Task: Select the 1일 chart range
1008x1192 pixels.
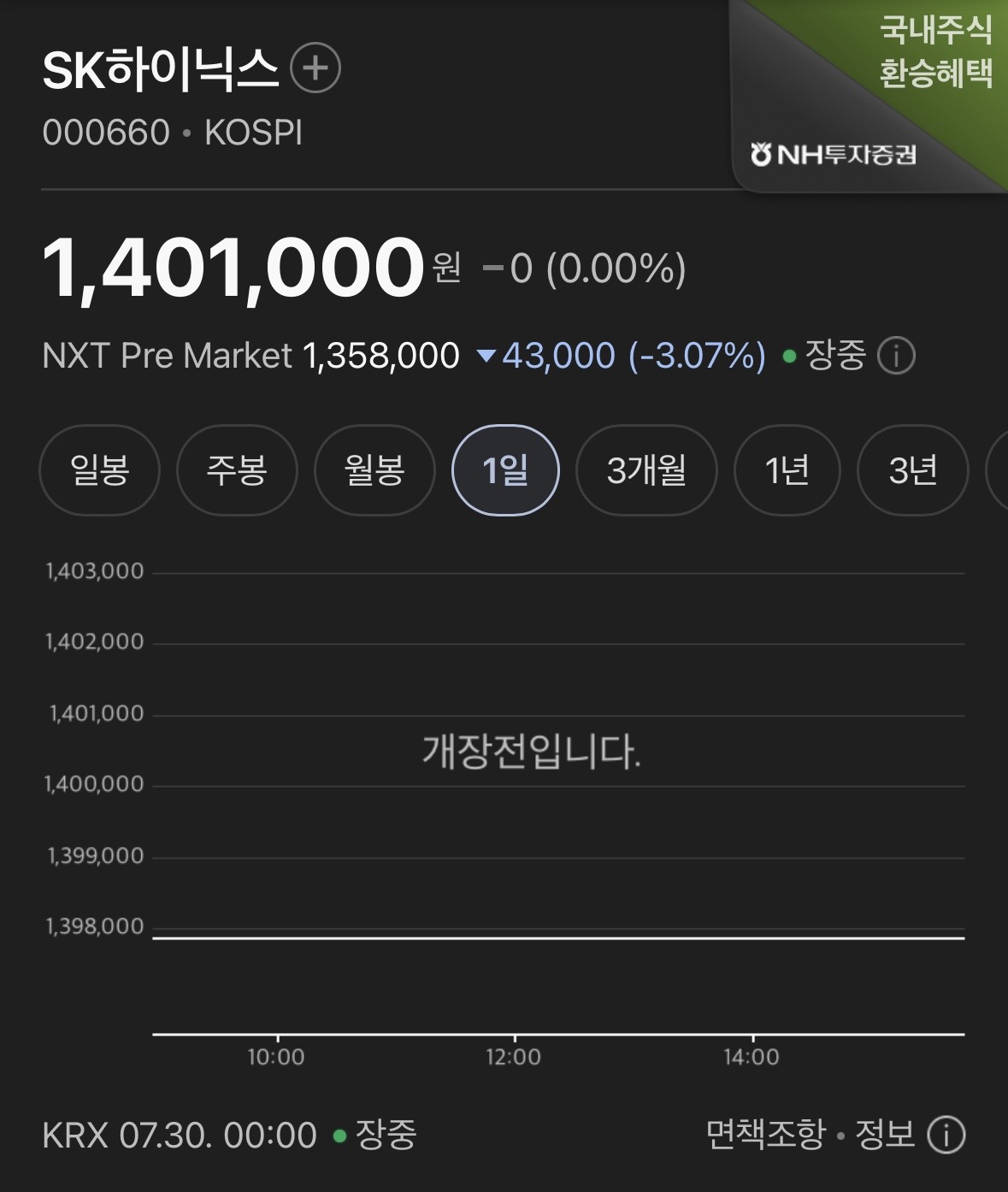Action: coord(505,470)
